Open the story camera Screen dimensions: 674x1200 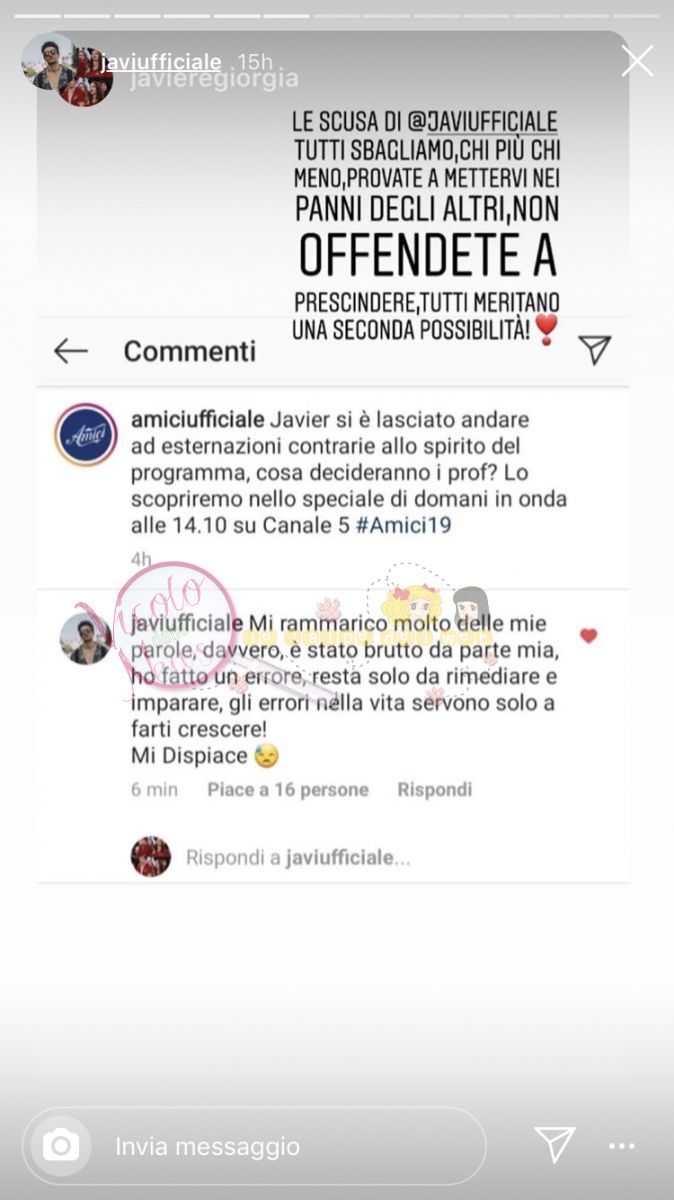60,1145
